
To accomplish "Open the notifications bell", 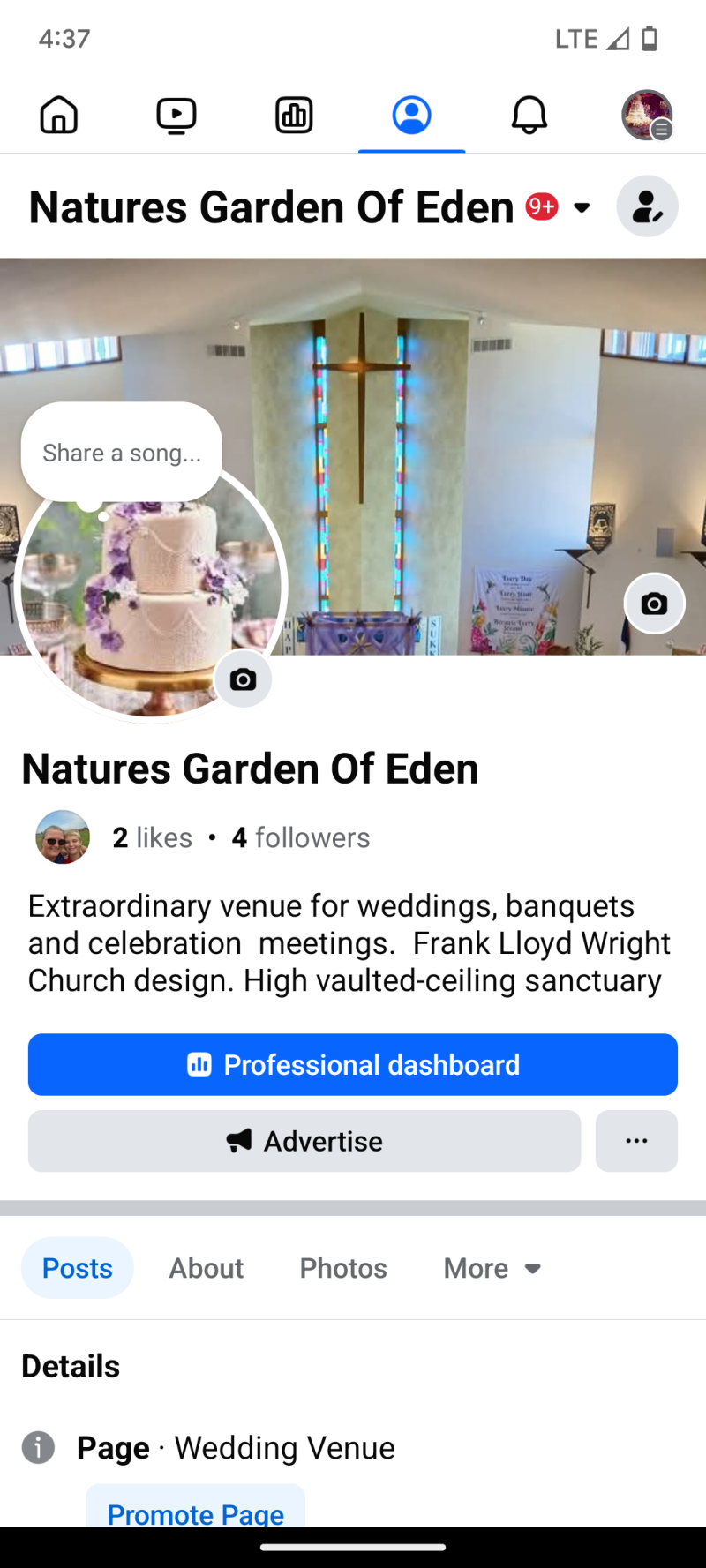I will pyautogui.click(x=529, y=115).
